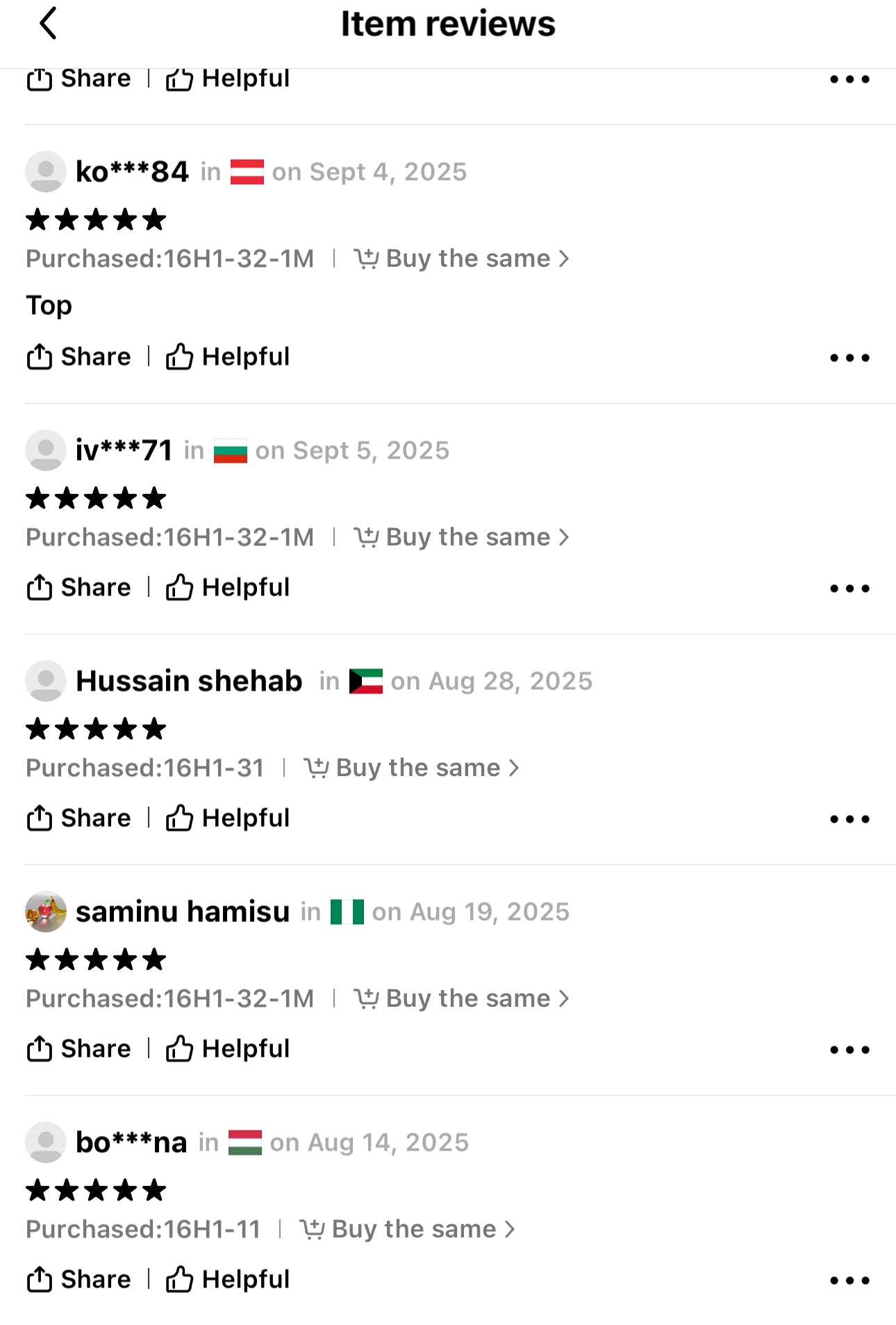The image size is (896, 1325).
Task: Mark iv***71's review as helpful
Action: pyautogui.click(x=228, y=588)
